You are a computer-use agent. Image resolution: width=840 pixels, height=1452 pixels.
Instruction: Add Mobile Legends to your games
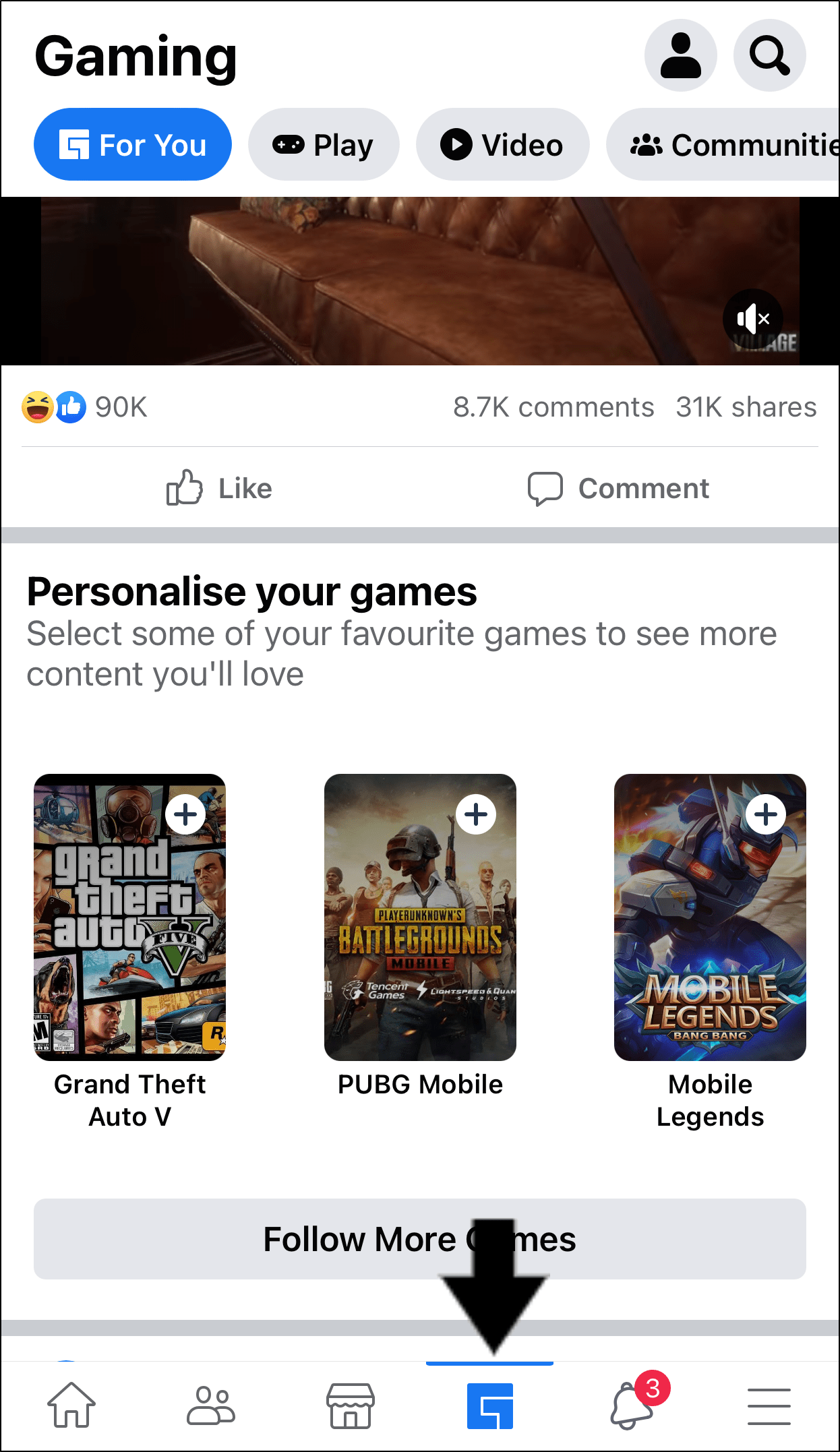point(767,814)
